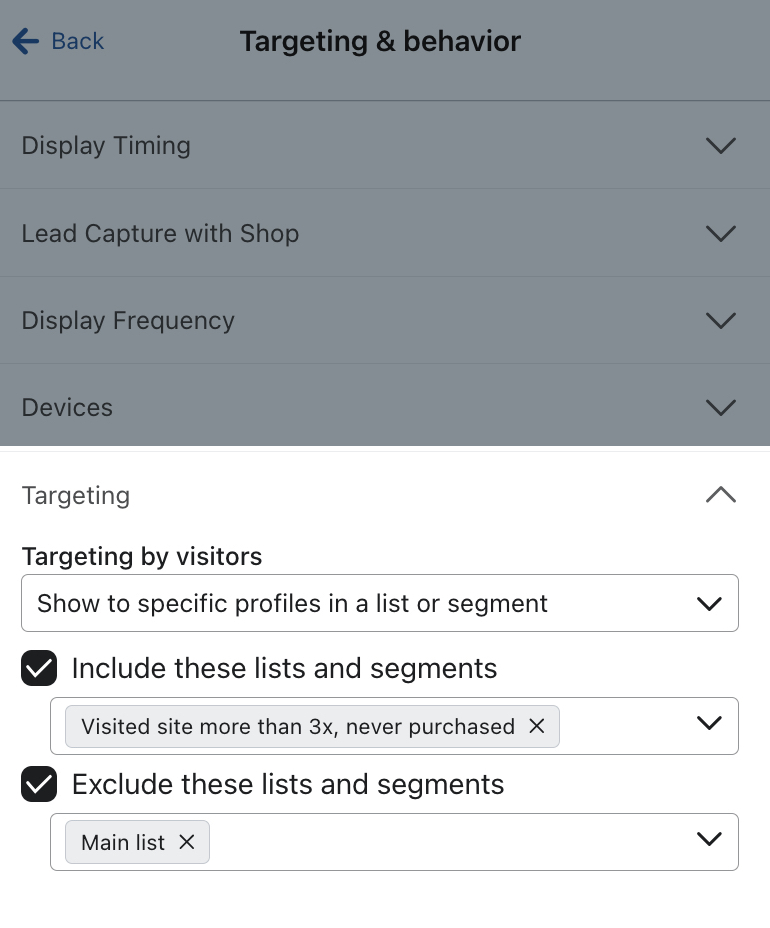Image resolution: width=770 pixels, height=928 pixels.
Task: Remove the "Visited site more than 3x" chip via its X icon
Action: click(x=537, y=726)
